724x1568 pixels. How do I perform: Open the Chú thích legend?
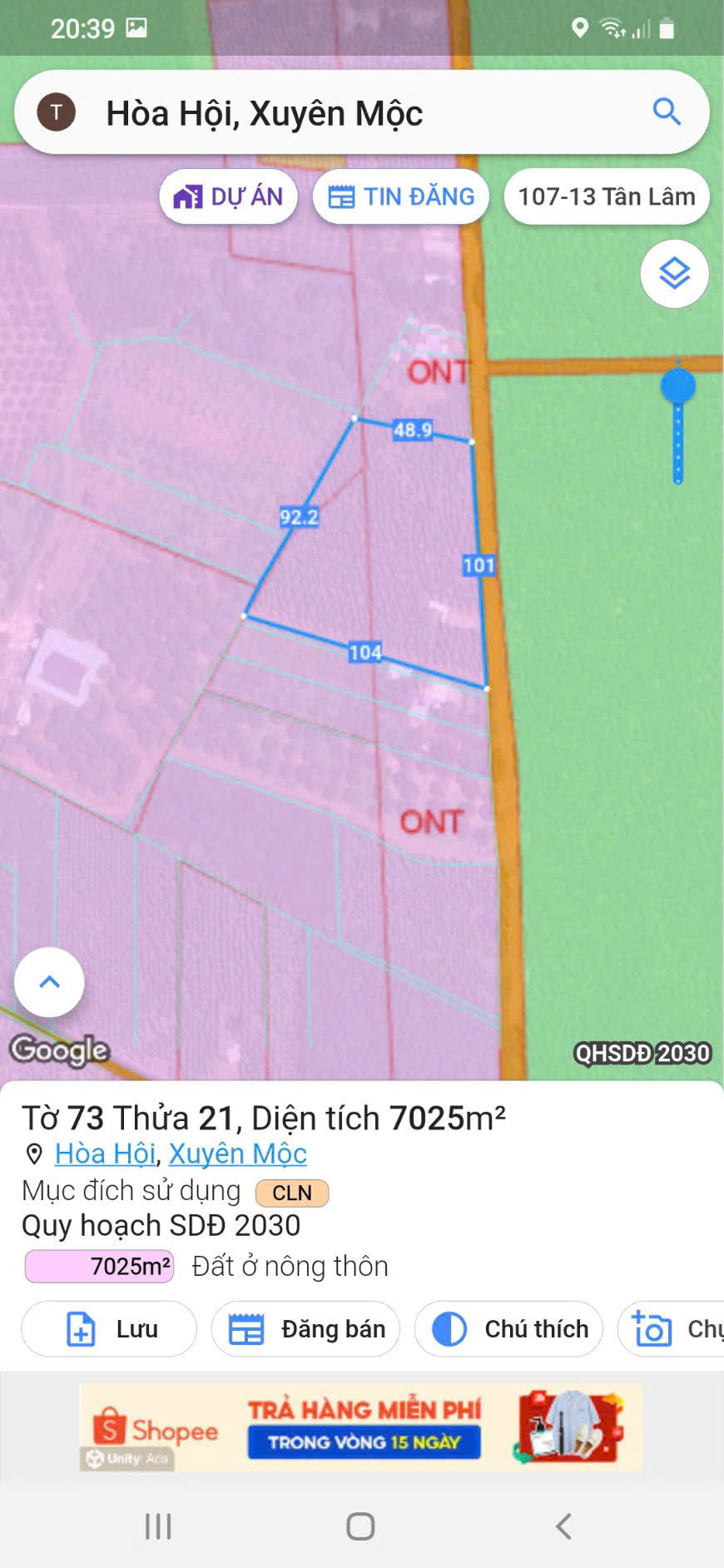[x=508, y=1329]
